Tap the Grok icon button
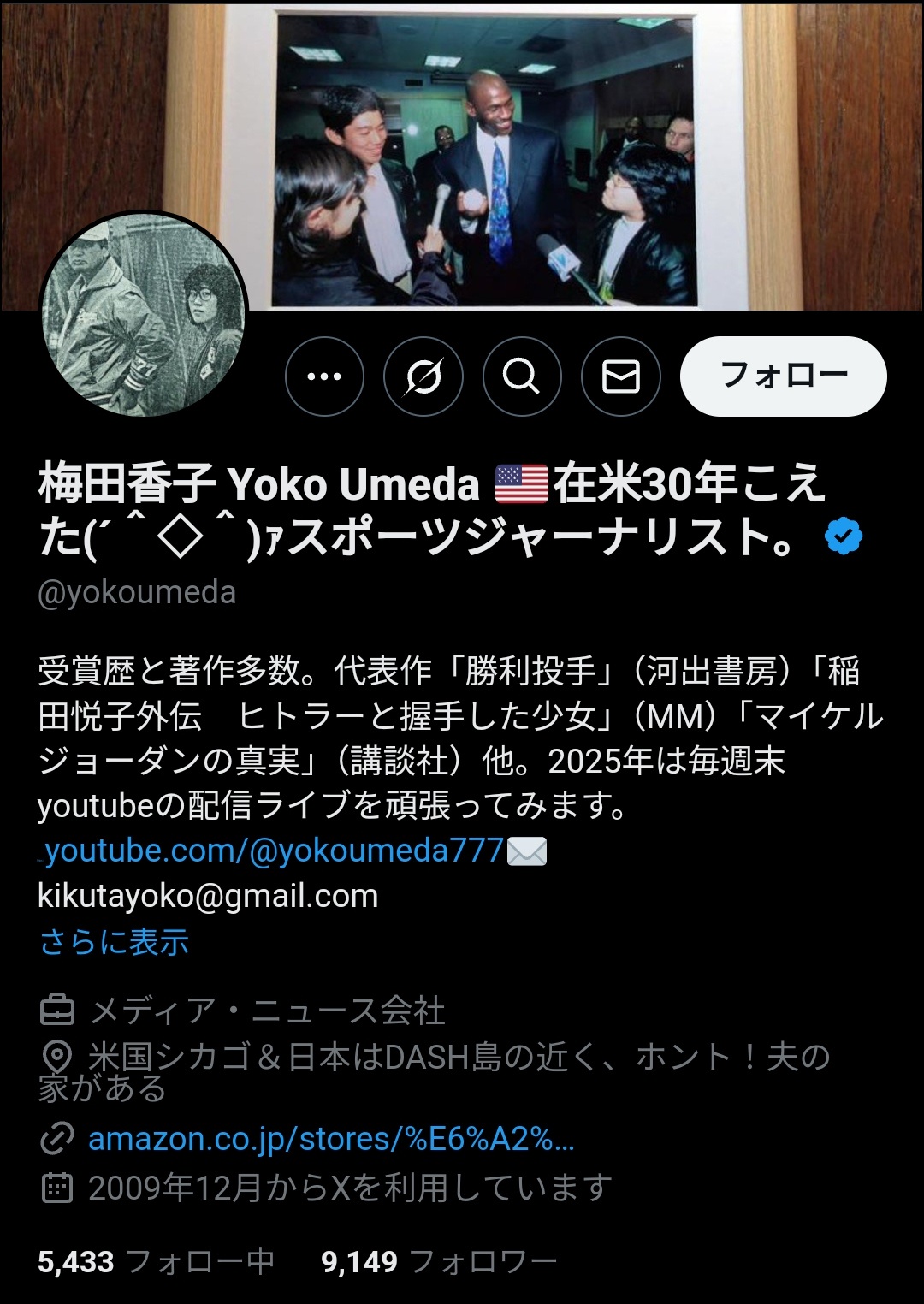The height and width of the screenshot is (1304, 924). pyautogui.click(x=423, y=376)
